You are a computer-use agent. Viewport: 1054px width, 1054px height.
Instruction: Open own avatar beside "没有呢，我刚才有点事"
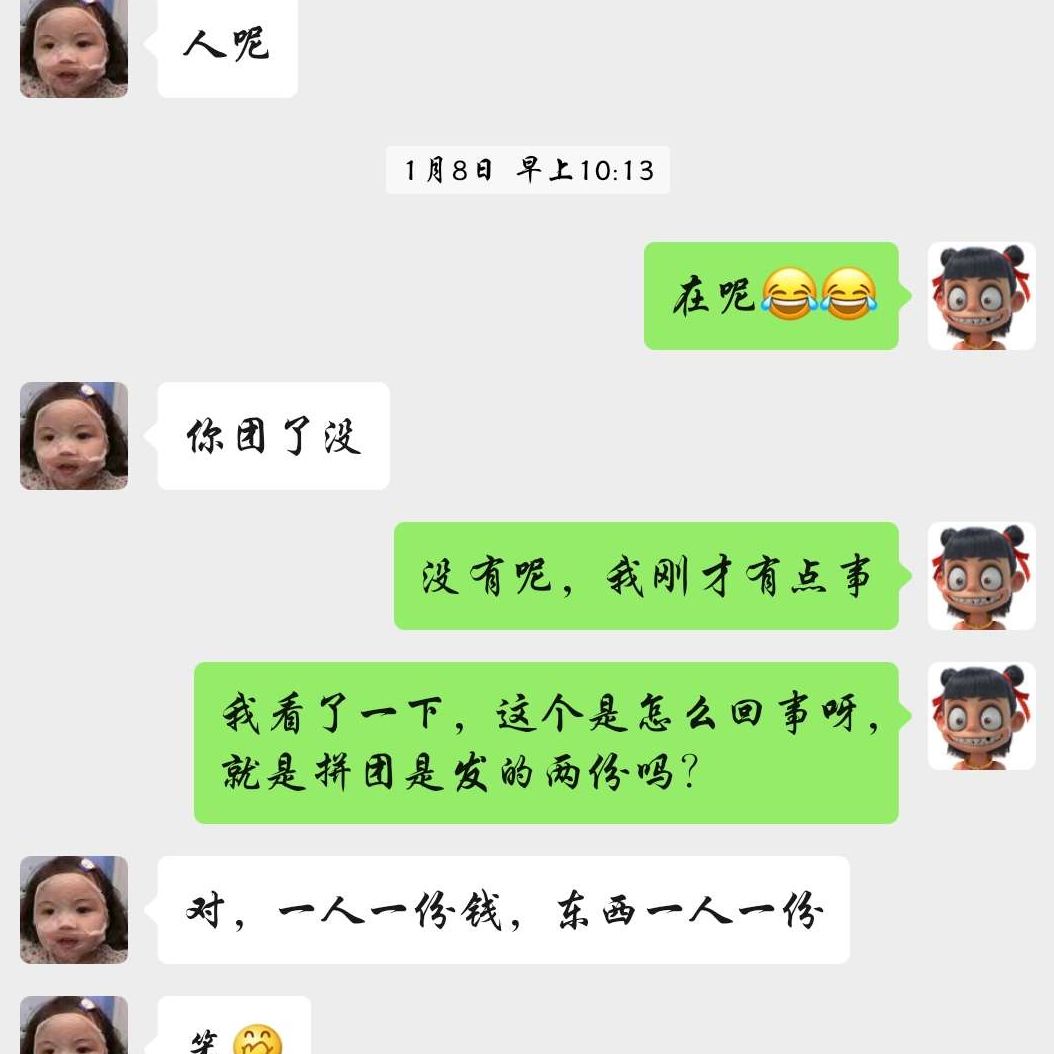[981, 576]
